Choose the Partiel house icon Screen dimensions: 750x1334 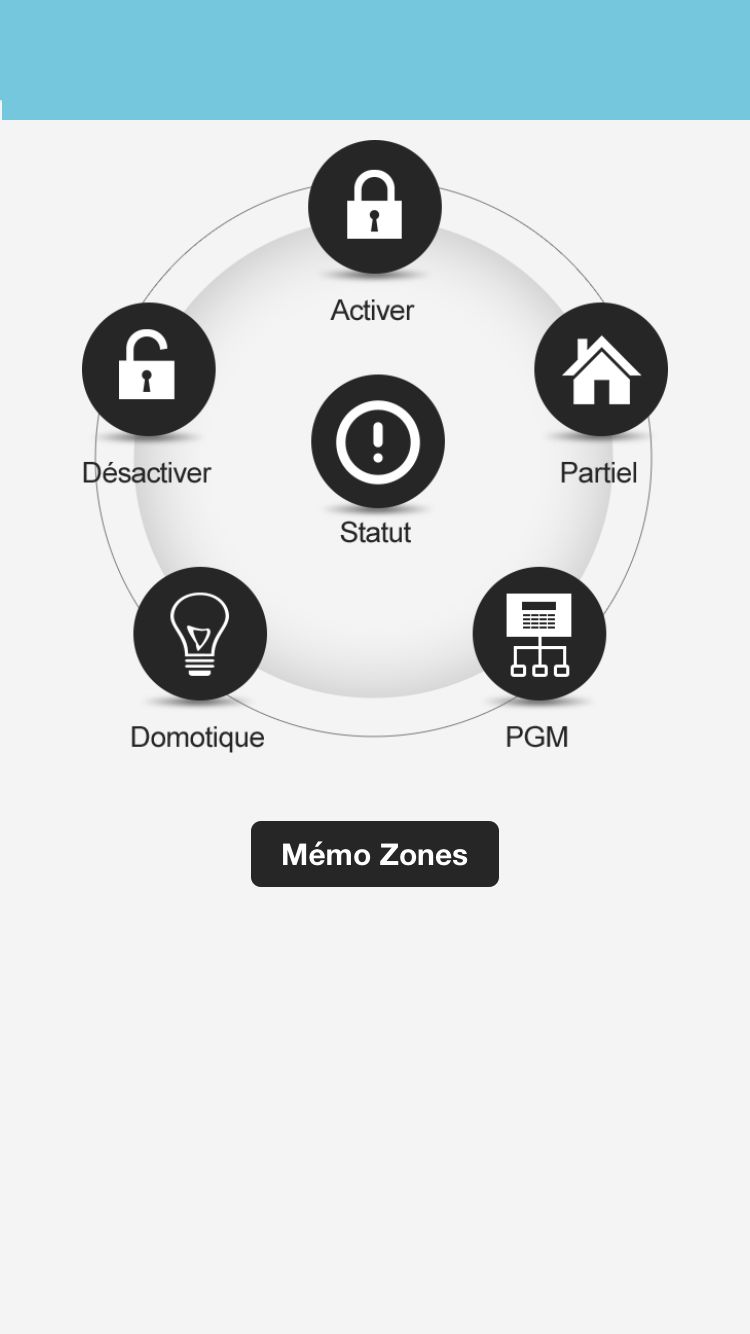click(601, 369)
